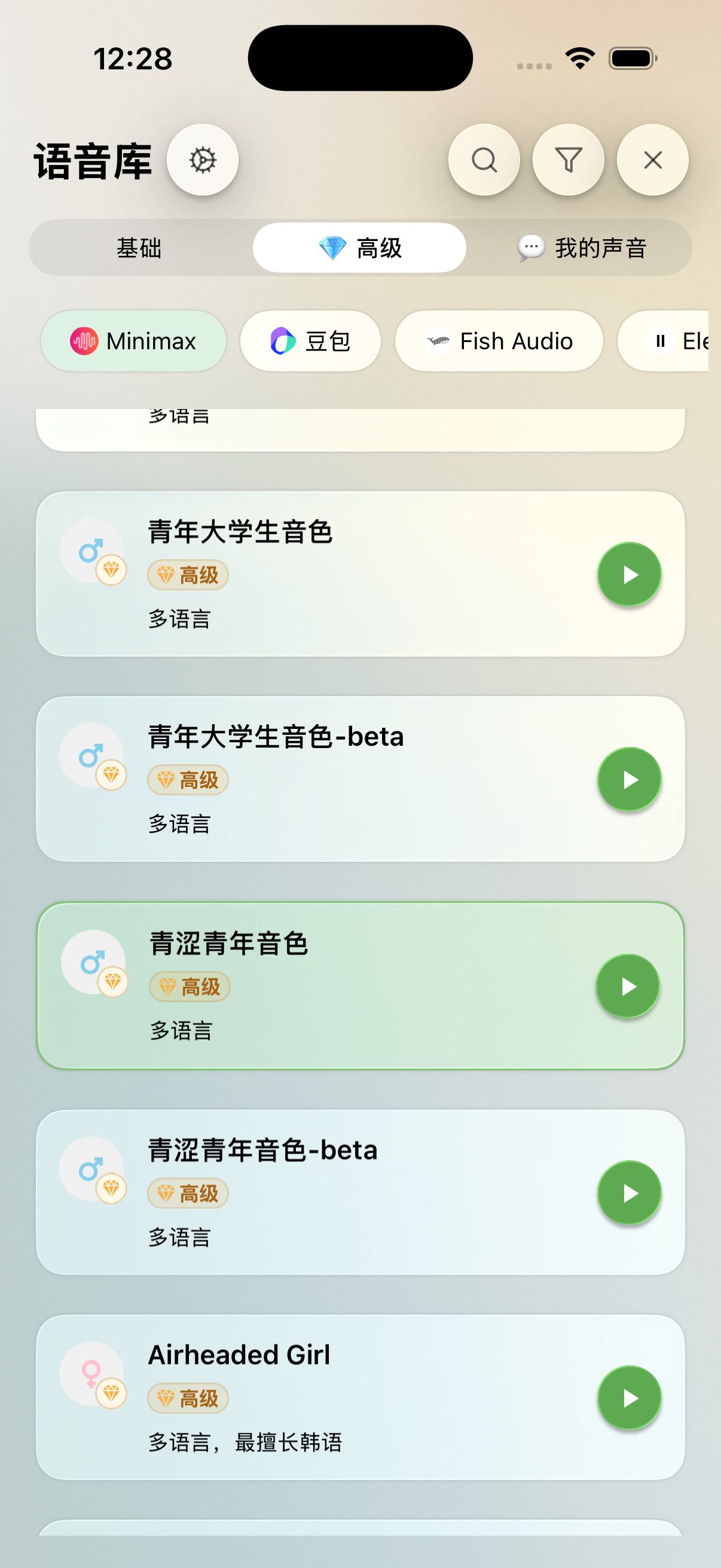Open voice search

pos(484,160)
